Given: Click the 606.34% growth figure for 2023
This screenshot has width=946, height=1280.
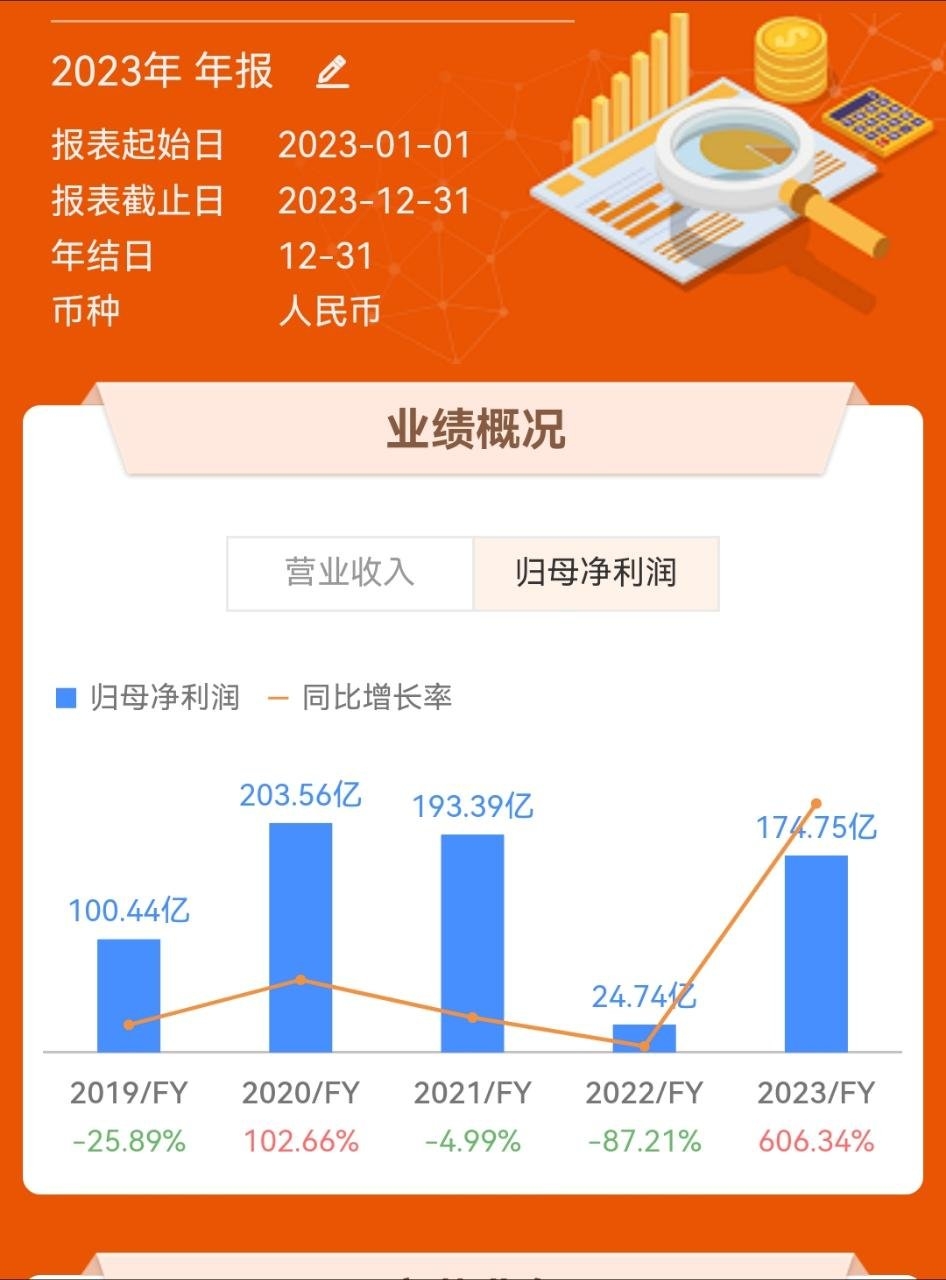Looking at the screenshot, I should [814, 1138].
